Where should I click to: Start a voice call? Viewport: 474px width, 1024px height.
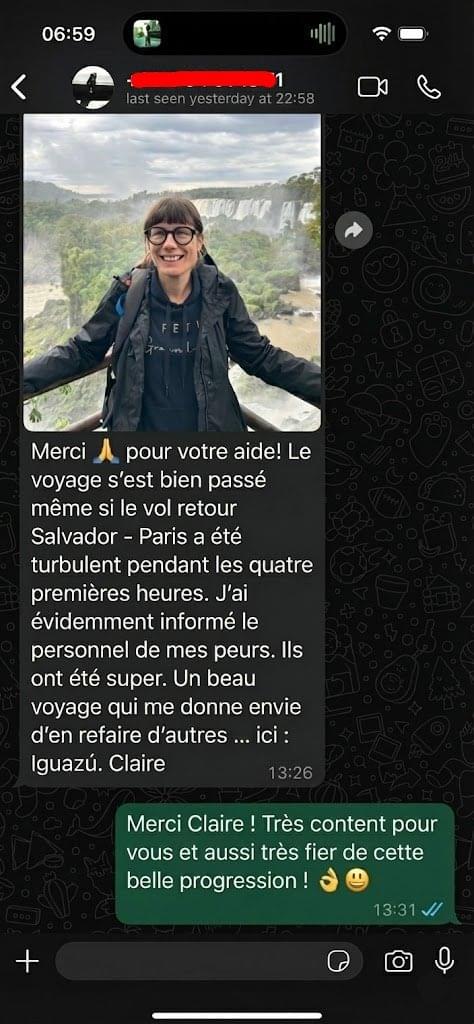click(429, 87)
